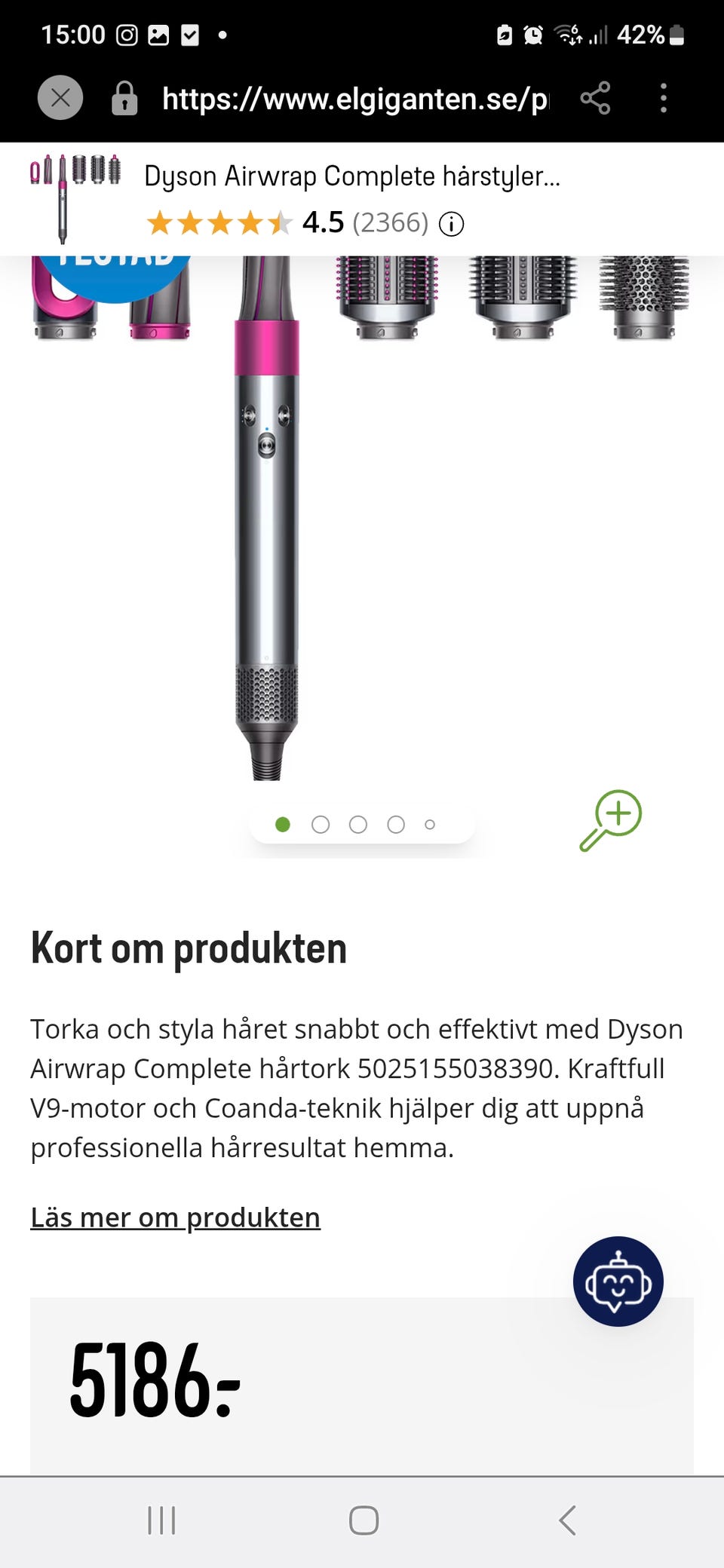Open the browser overflow menu
This screenshot has width=724, height=1568.
tap(663, 98)
